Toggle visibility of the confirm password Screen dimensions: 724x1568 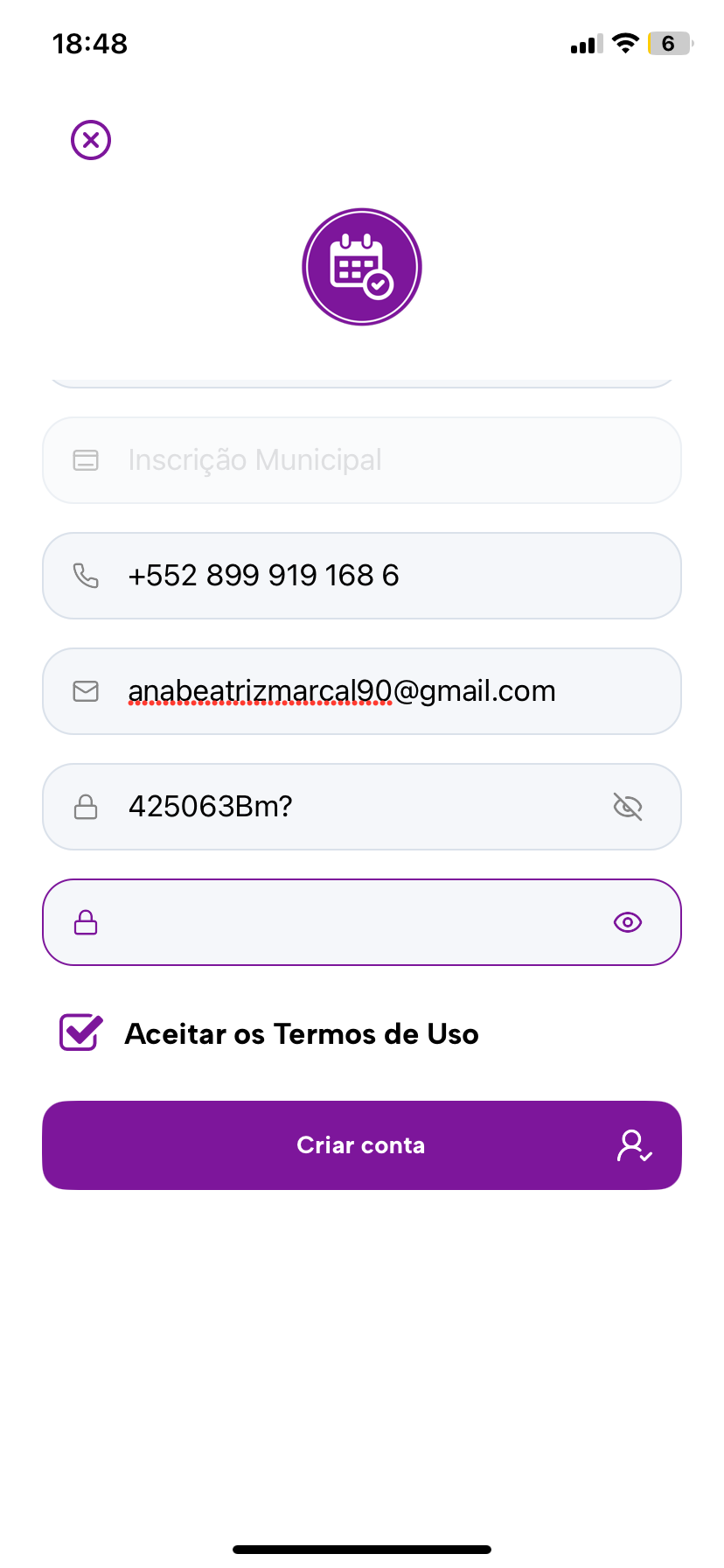tap(628, 922)
